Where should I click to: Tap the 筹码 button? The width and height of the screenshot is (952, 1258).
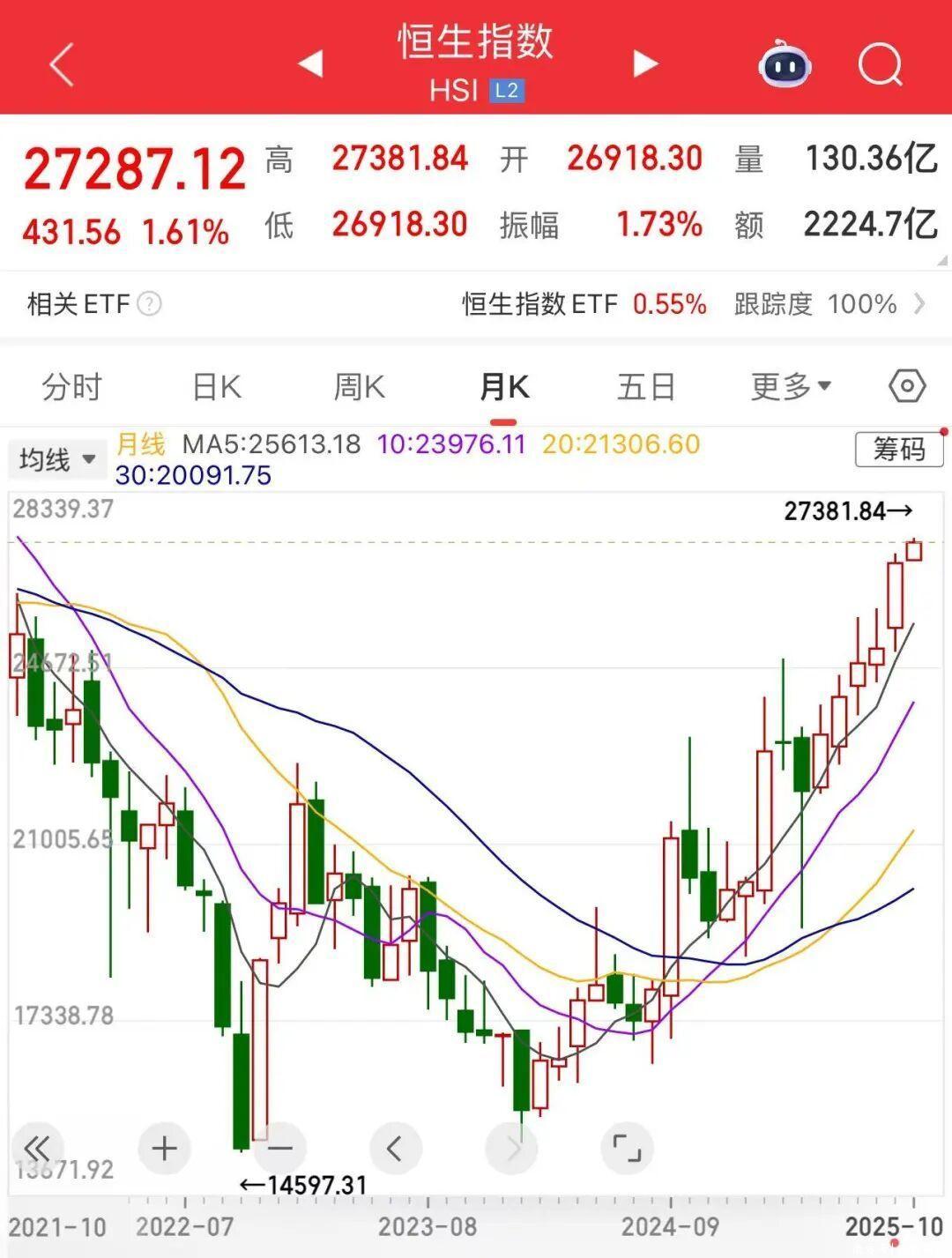click(x=898, y=450)
